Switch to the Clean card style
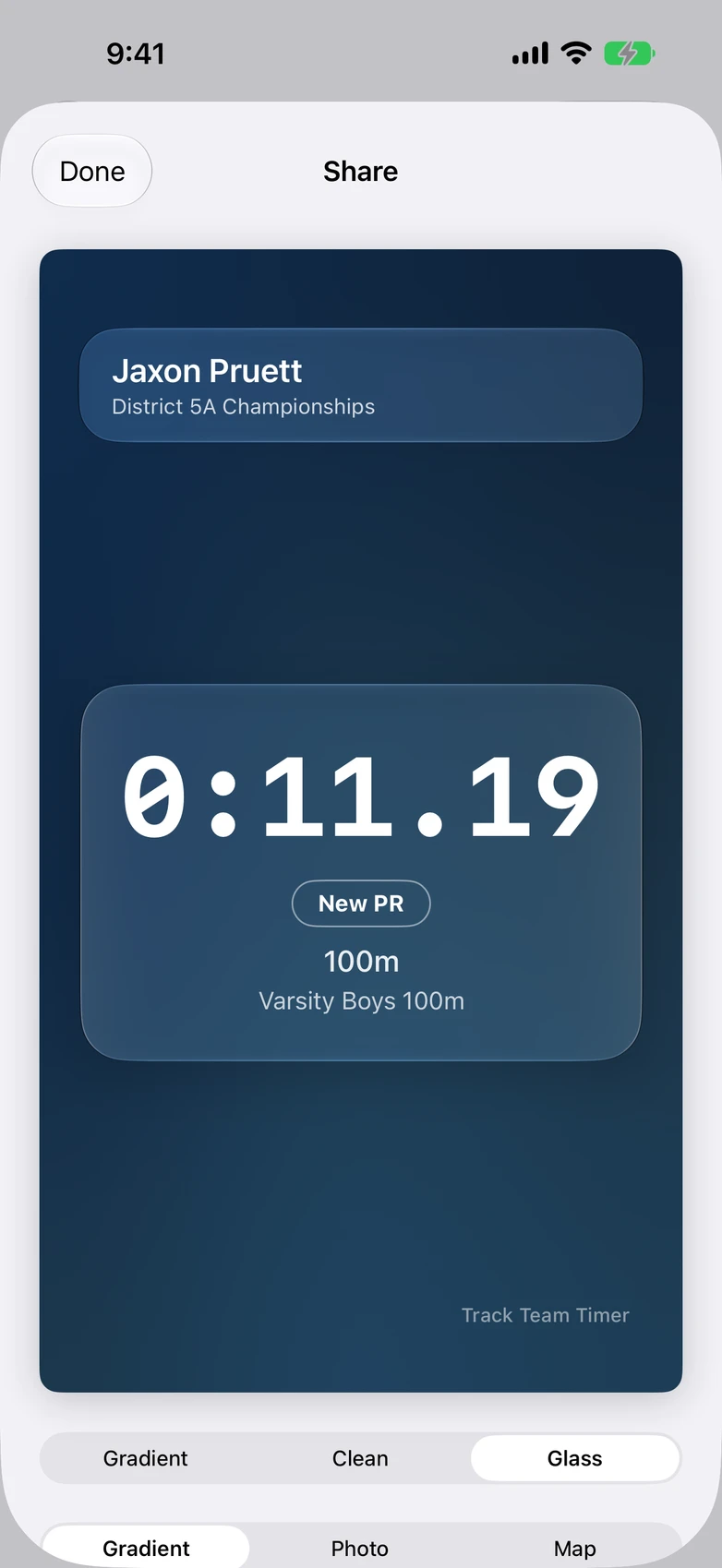The width and height of the screenshot is (722, 1568). pyautogui.click(x=360, y=1458)
